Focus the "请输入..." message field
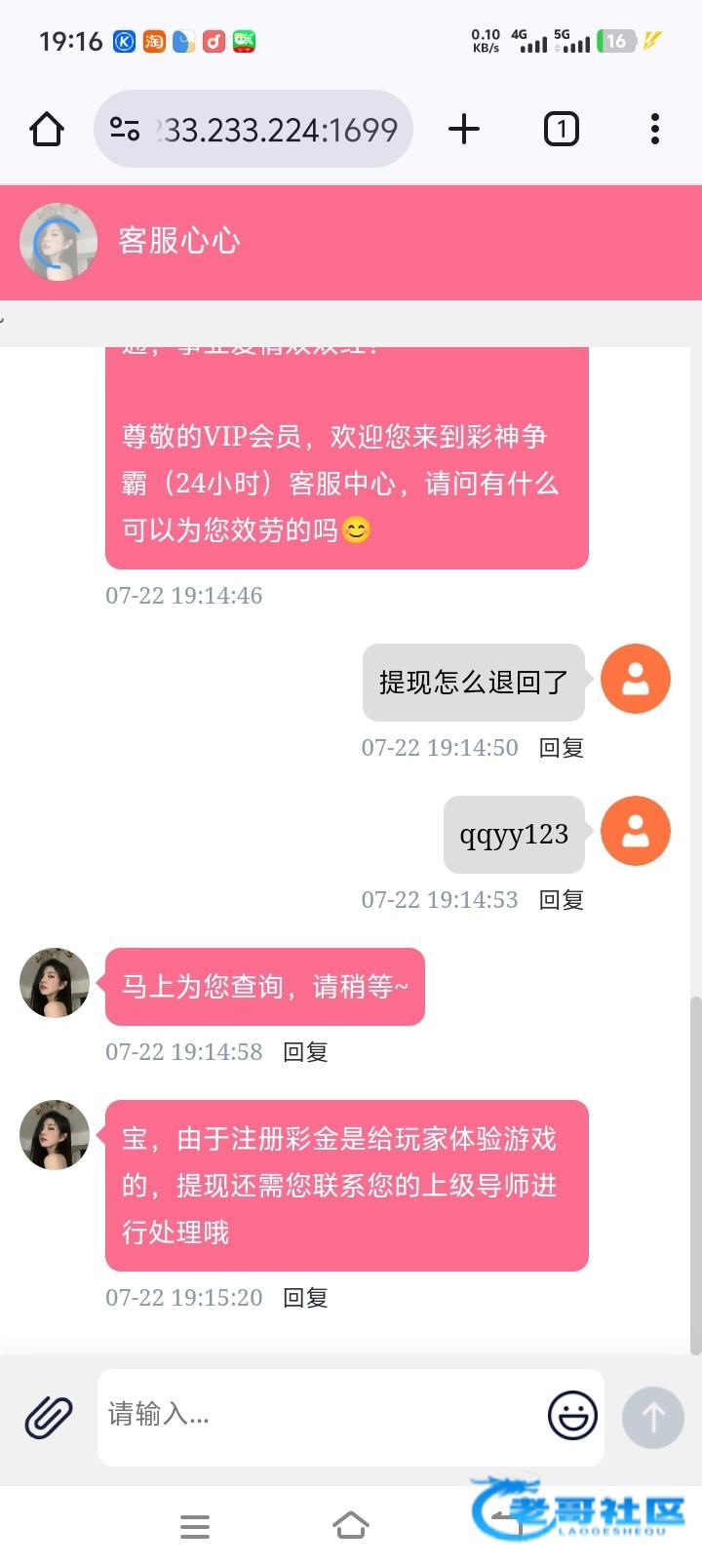Image resolution: width=702 pixels, height=1568 pixels. click(x=322, y=1415)
